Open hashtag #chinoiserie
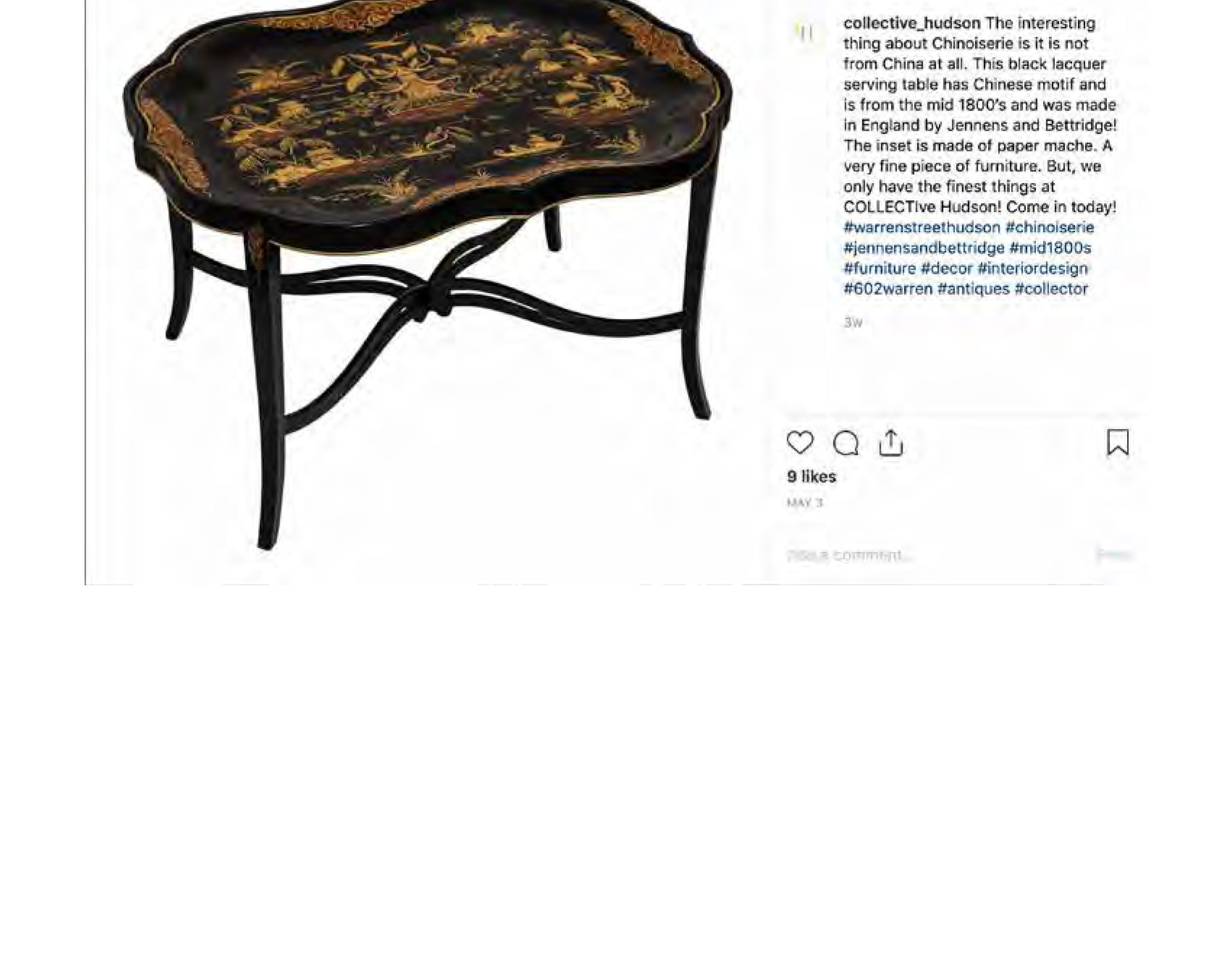Image resolution: width=1232 pixels, height=963 pixels. (1049, 228)
